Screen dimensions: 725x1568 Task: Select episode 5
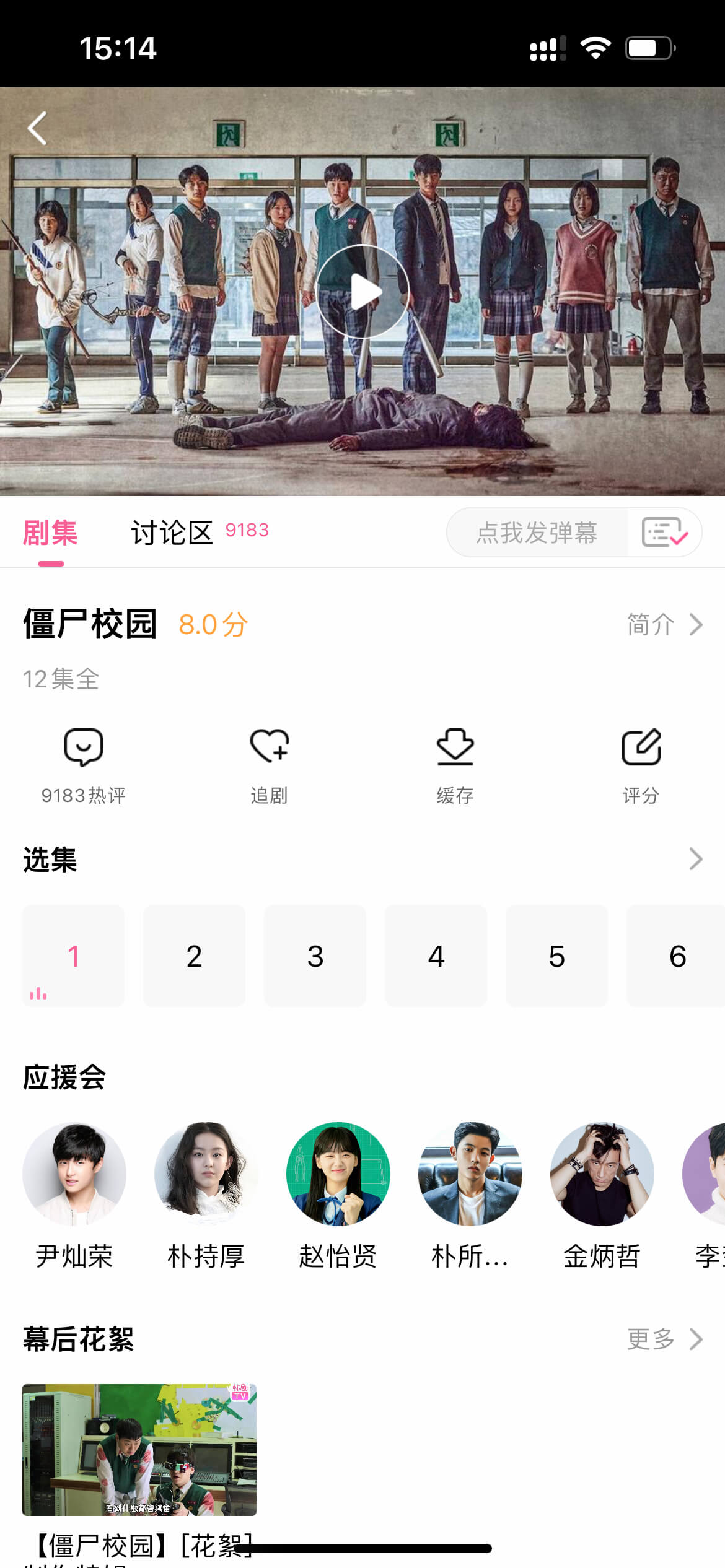pyautogui.click(x=556, y=956)
